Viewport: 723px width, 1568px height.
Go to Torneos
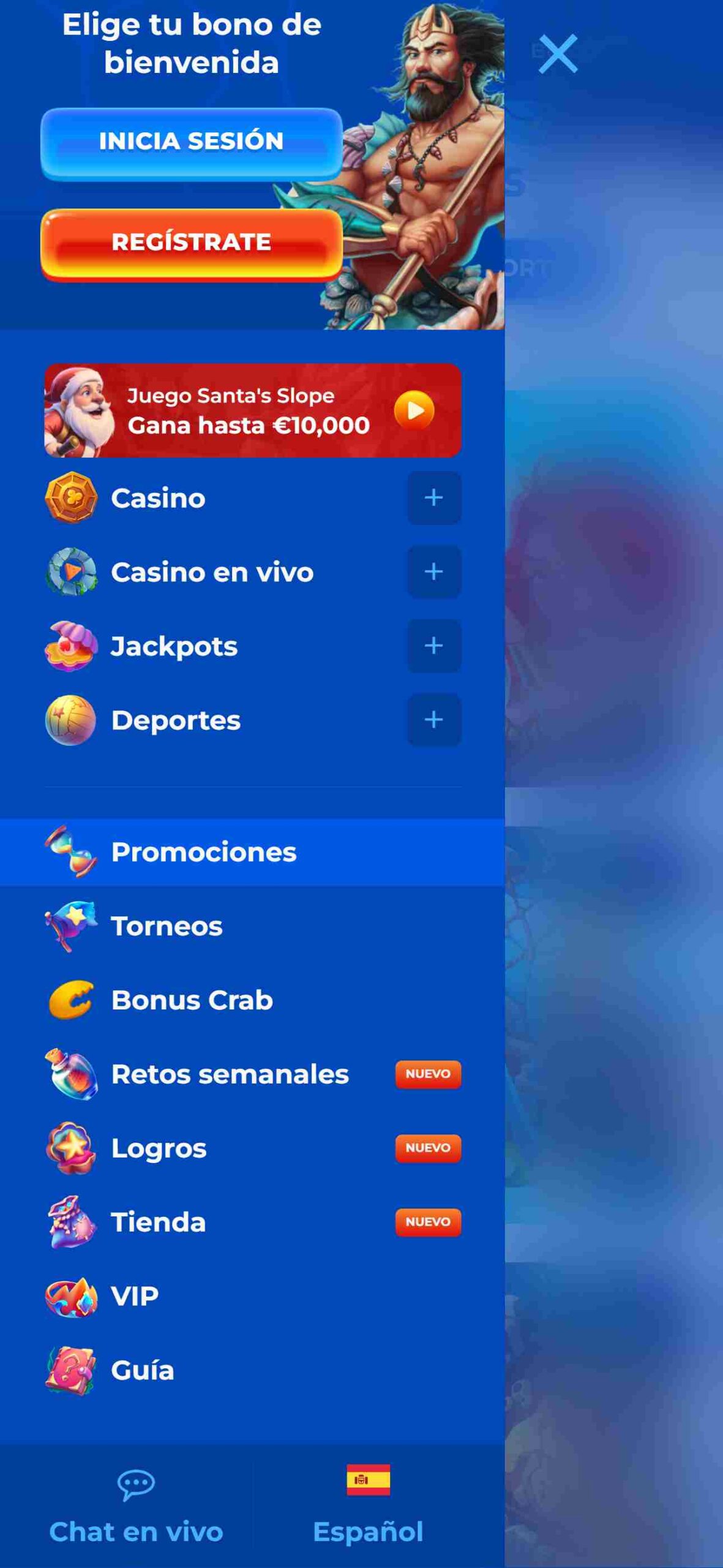click(x=252, y=926)
